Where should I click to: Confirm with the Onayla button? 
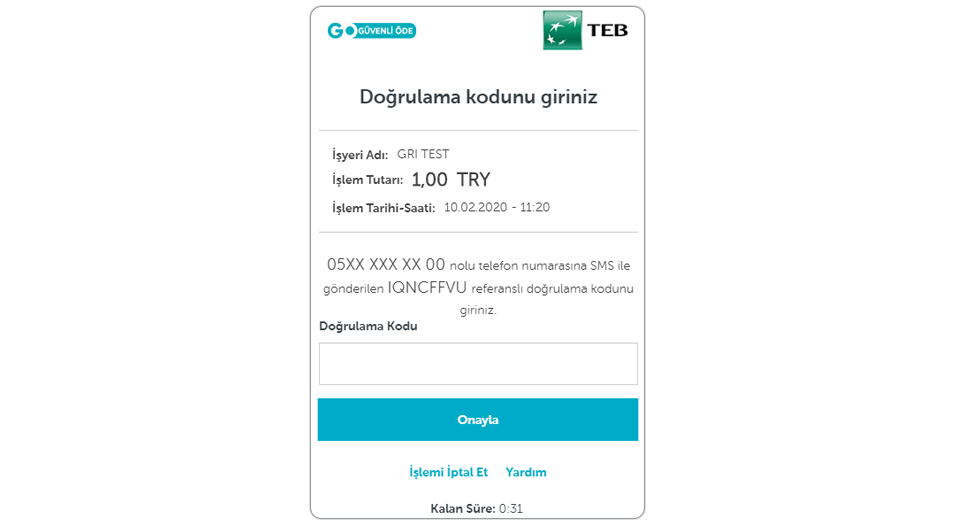pyautogui.click(x=477, y=420)
